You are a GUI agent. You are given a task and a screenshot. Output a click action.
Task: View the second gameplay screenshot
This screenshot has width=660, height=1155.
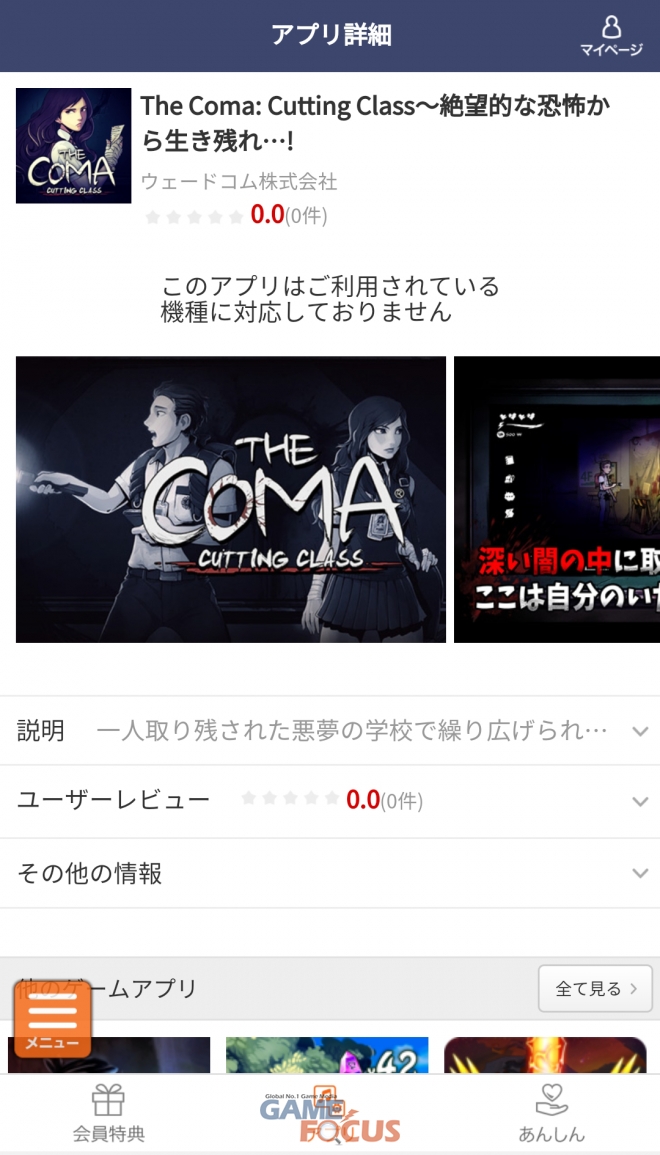(x=557, y=499)
